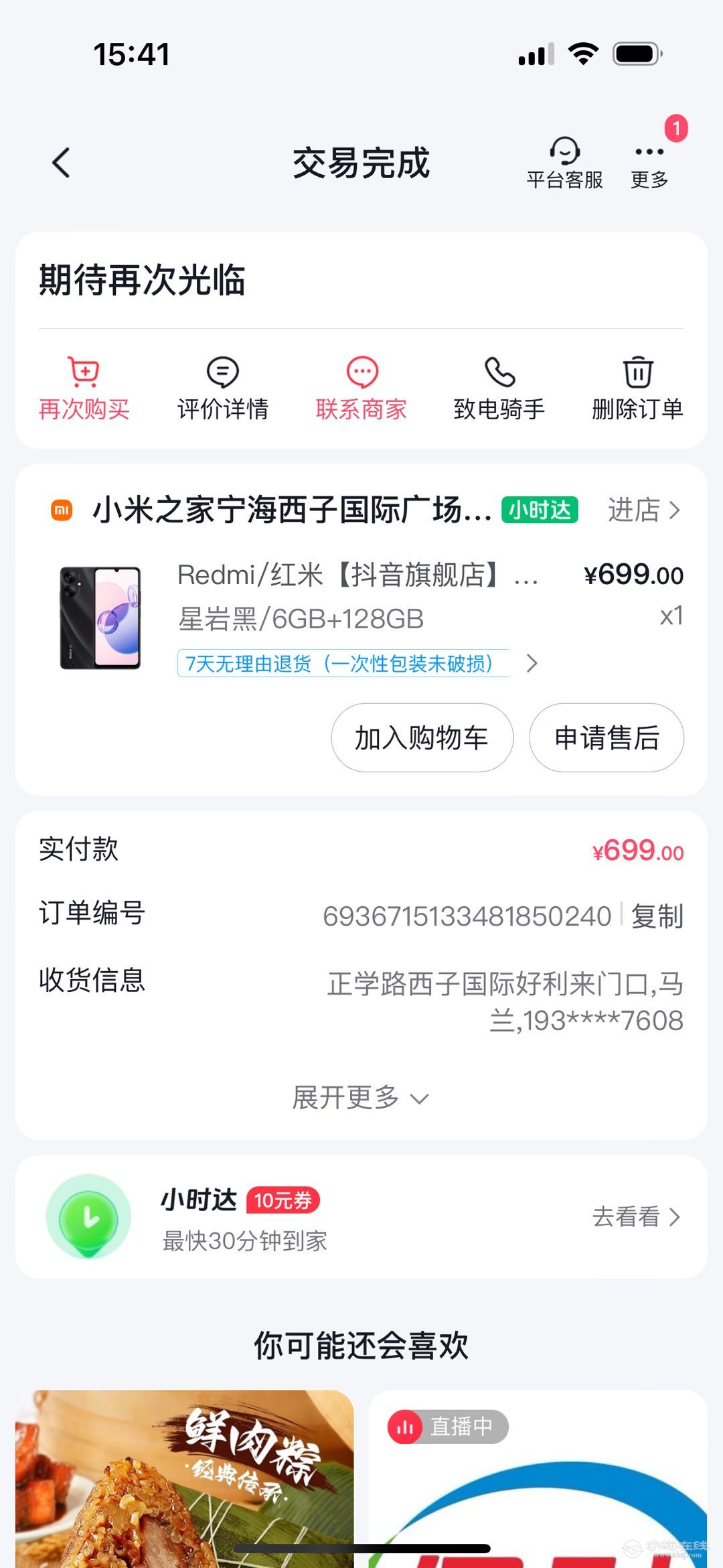This screenshot has width=723, height=1568.
Task: Go back from the 交易完成 page
Action: click(x=61, y=163)
